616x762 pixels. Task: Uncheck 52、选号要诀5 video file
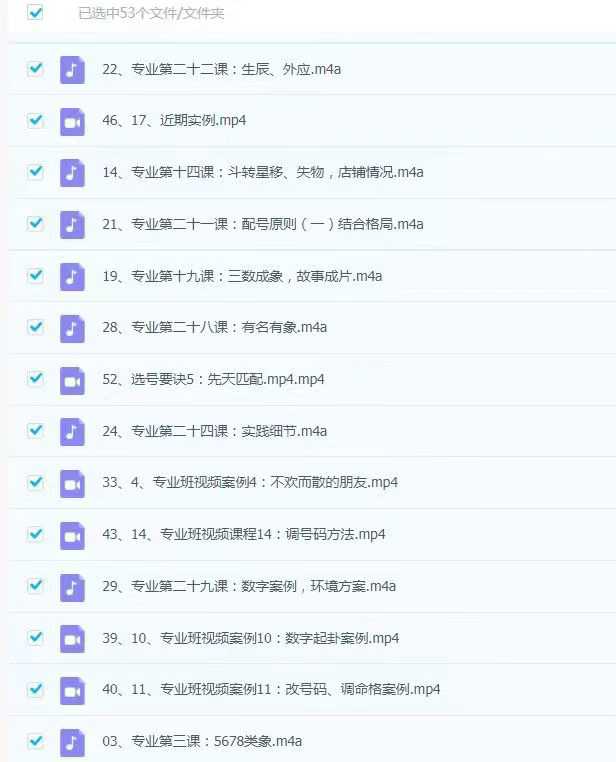click(36, 379)
